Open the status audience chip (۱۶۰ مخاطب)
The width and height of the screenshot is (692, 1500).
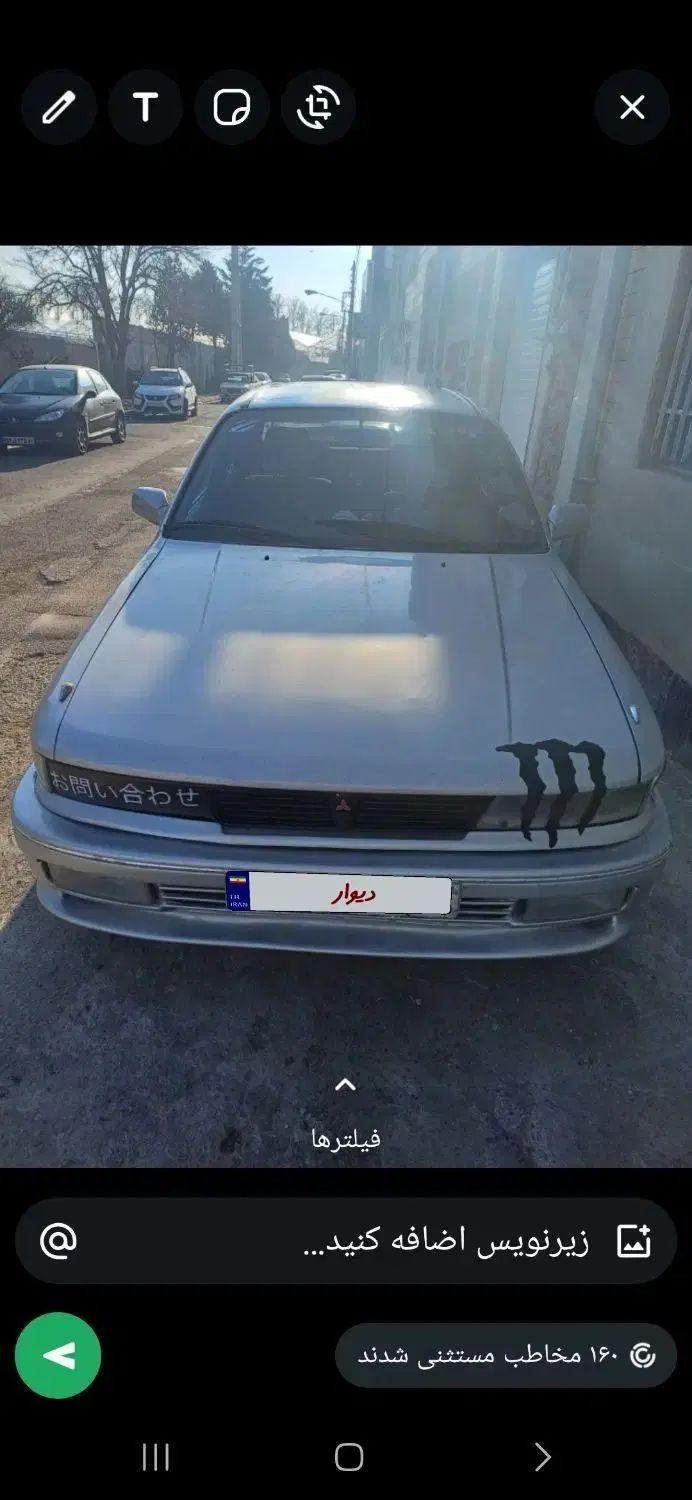(x=506, y=1355)
